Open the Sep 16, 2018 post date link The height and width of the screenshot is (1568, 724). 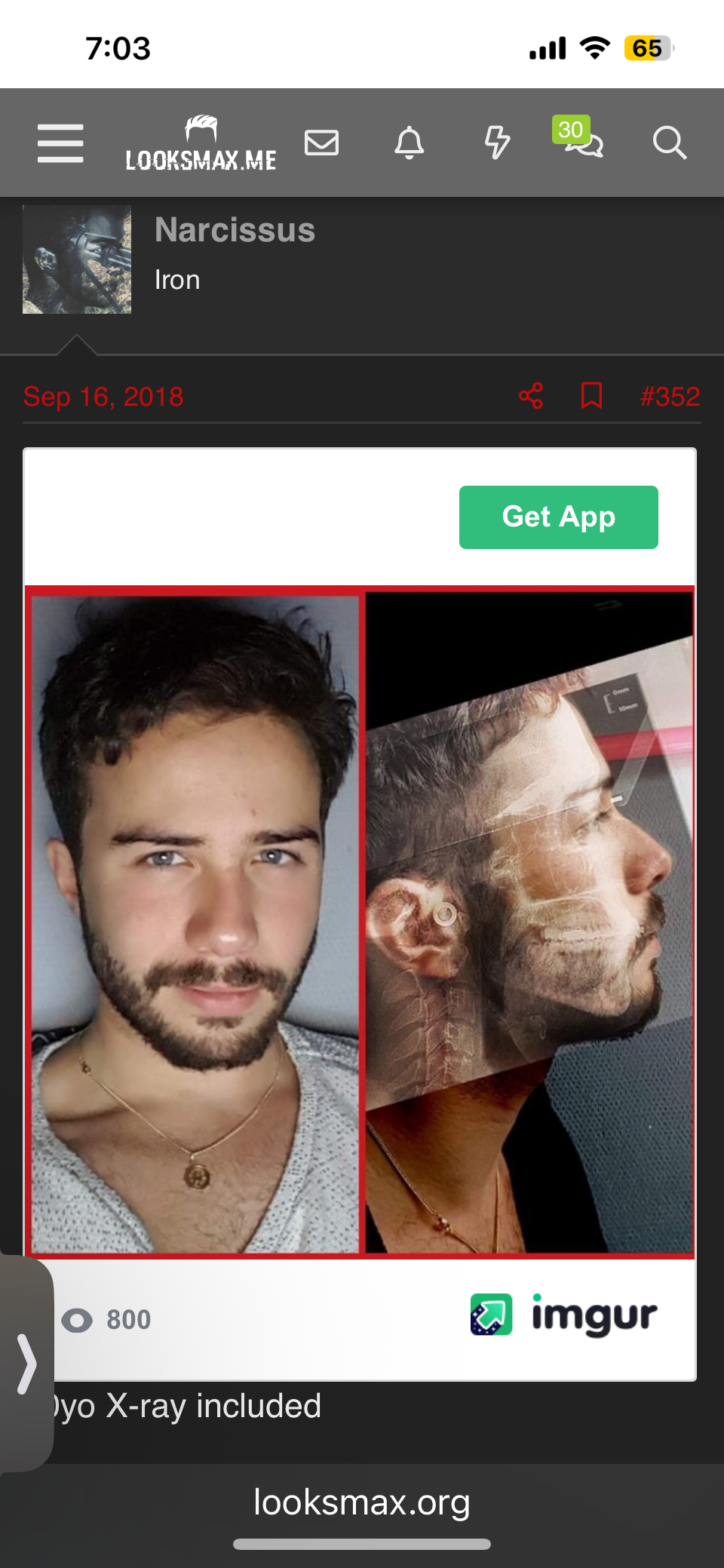(103, 397)
